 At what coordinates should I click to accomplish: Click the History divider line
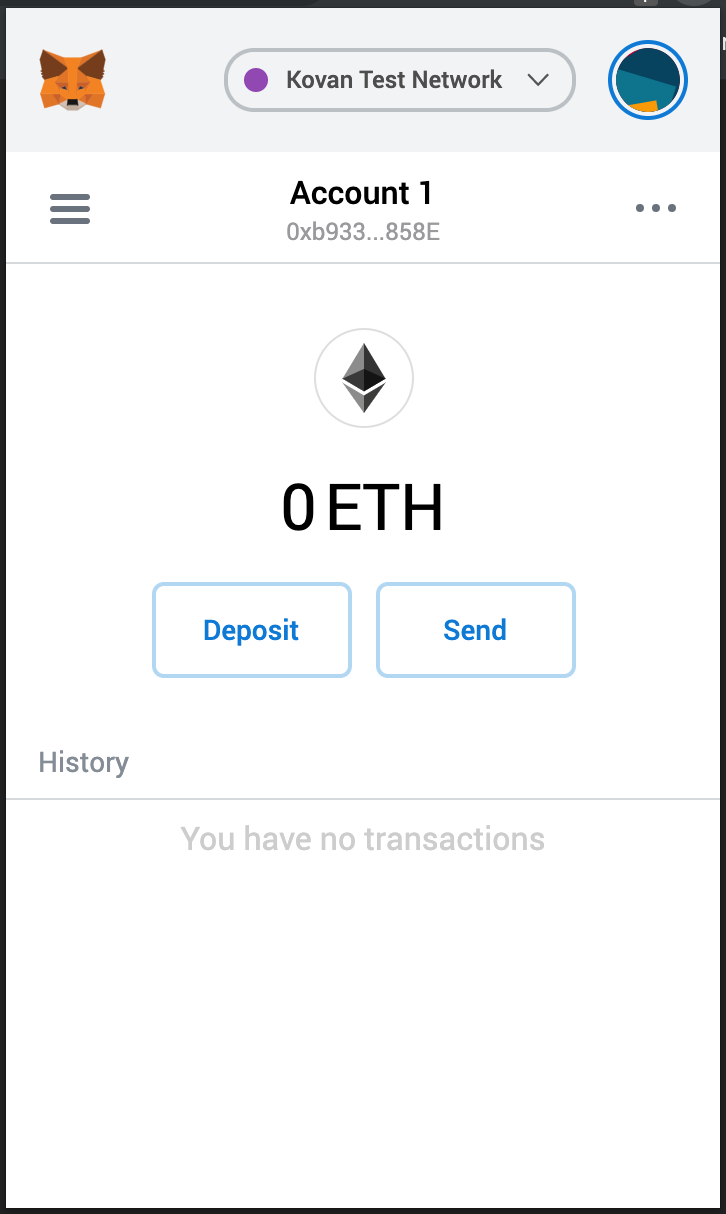click(363, 797)
